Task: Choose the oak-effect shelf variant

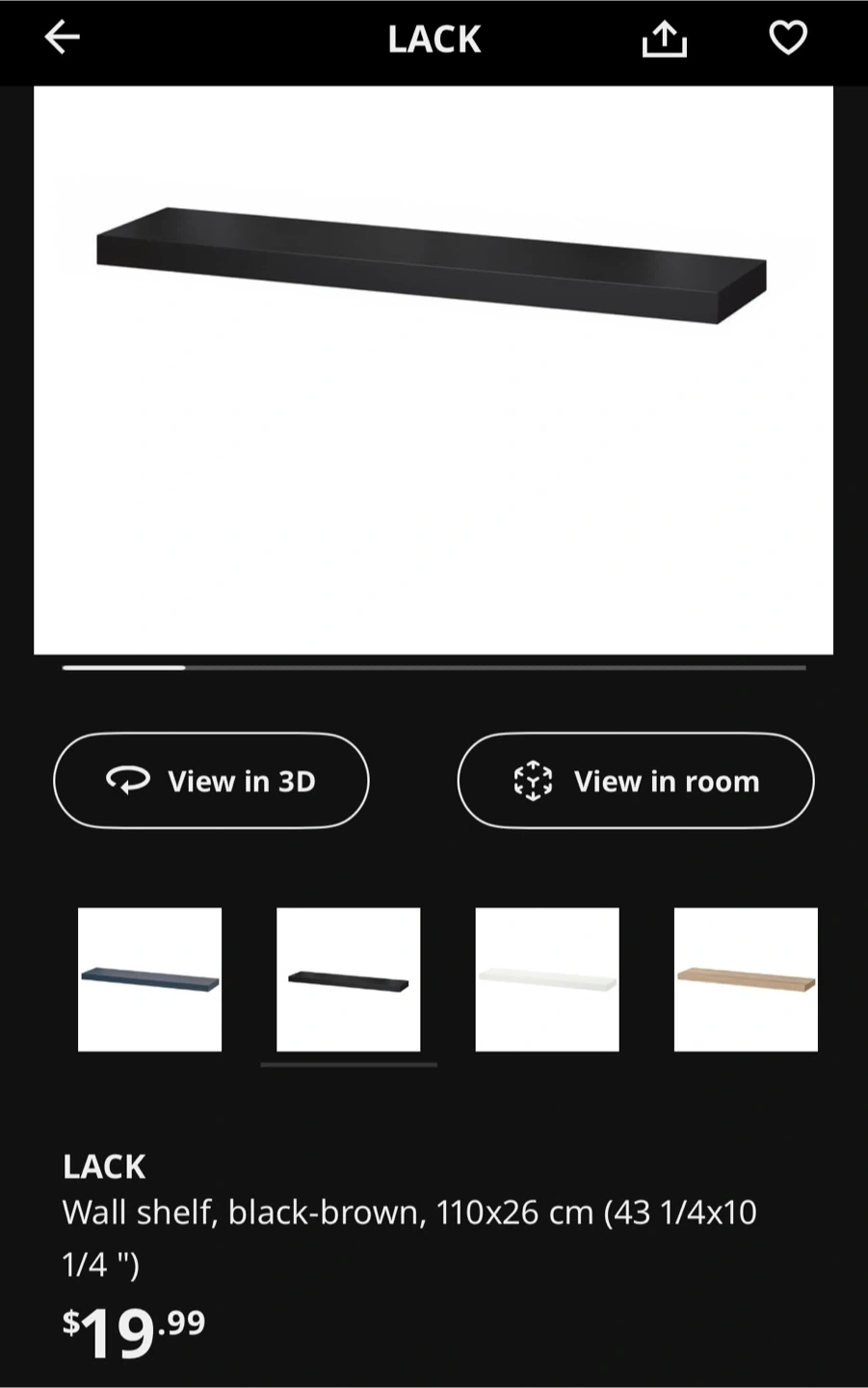Action: (x=746, y=979)
